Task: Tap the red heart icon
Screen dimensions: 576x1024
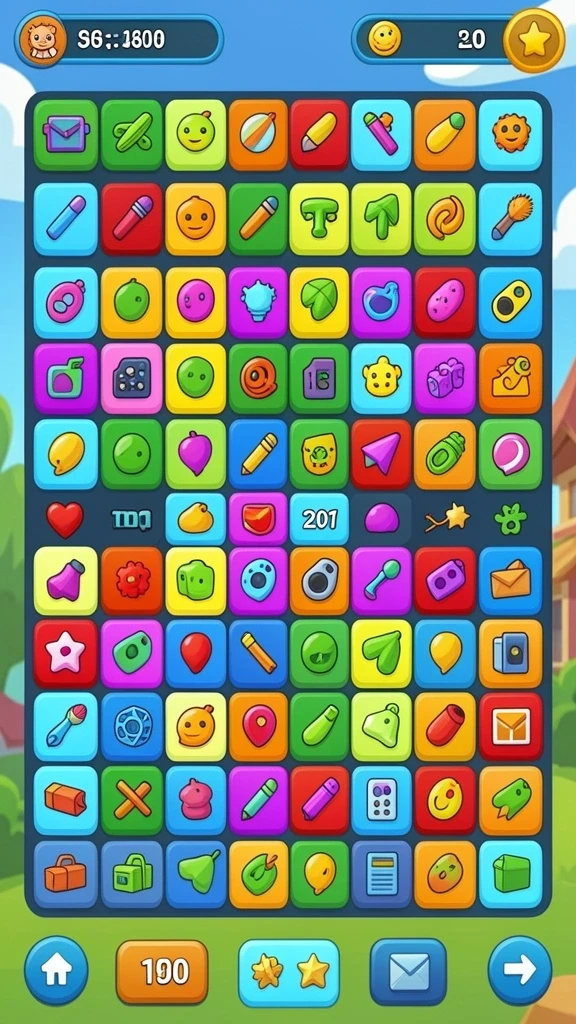Action: (65, 519)
